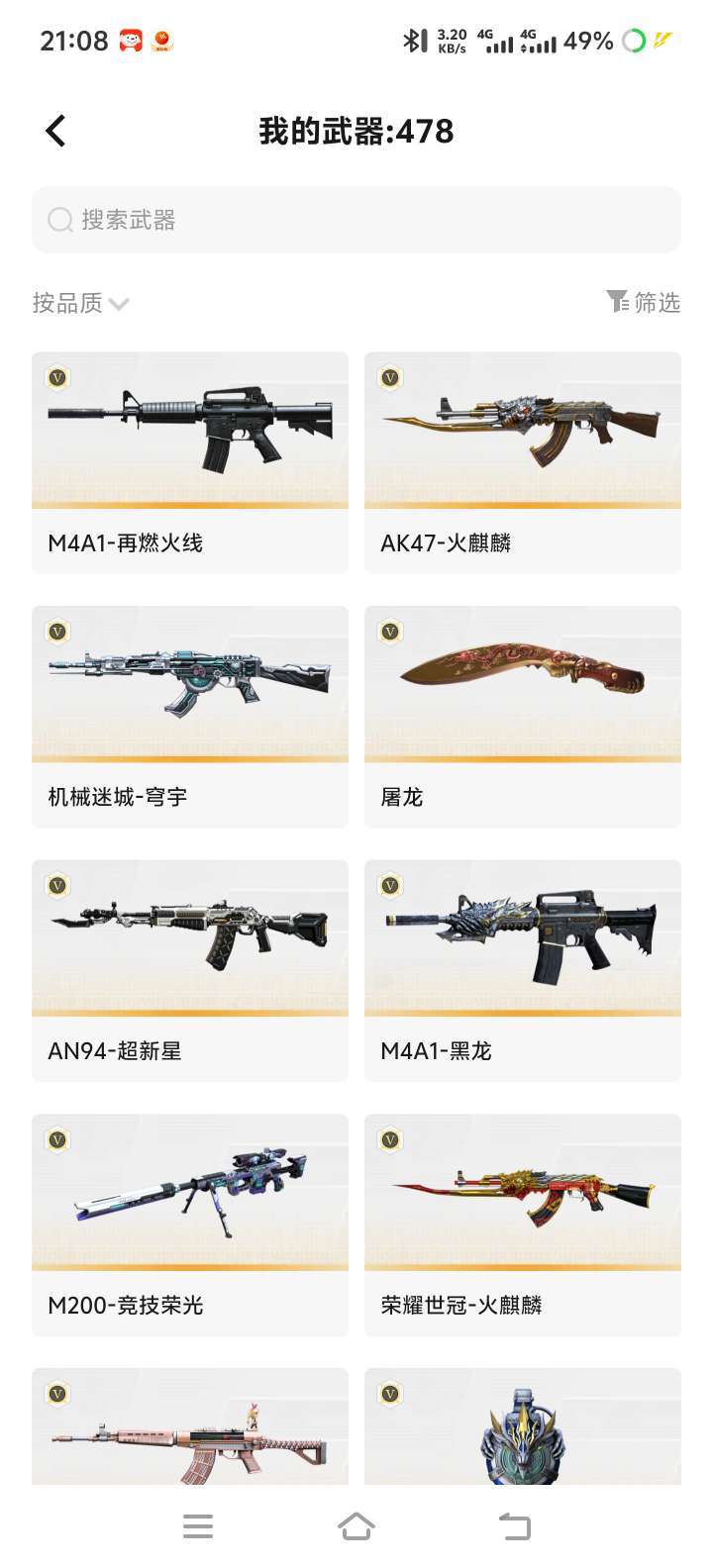Tap the search magnifier icon
713x1568 pixels.
(x=60, y=220)
